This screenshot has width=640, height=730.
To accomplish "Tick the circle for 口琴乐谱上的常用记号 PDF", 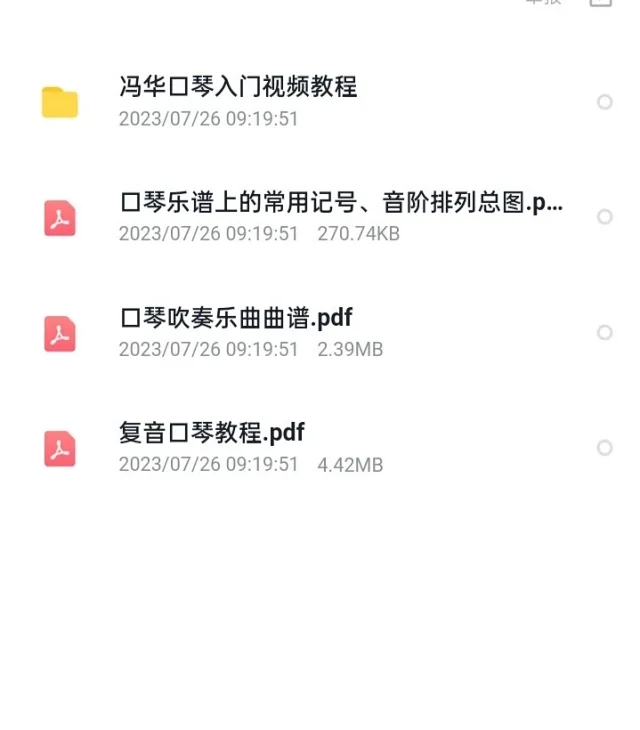I will pyautogui.click(x=604, y=217).
